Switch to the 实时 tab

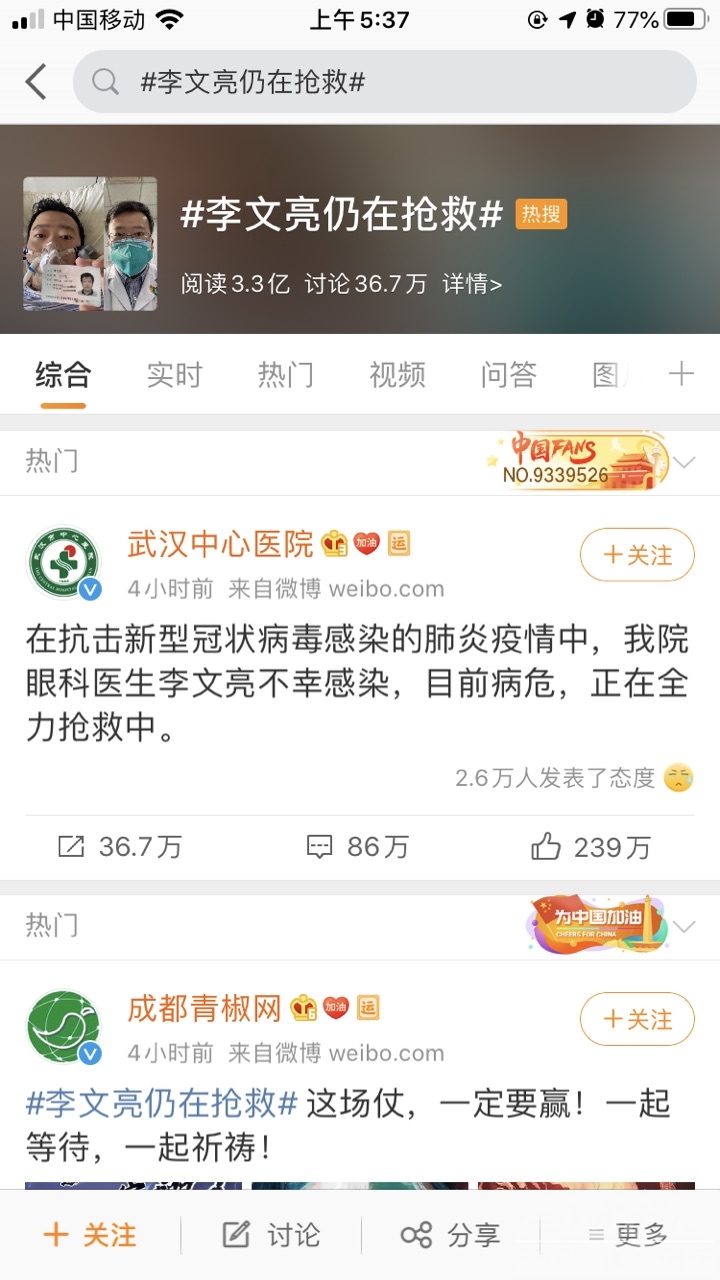click(174, 375)
